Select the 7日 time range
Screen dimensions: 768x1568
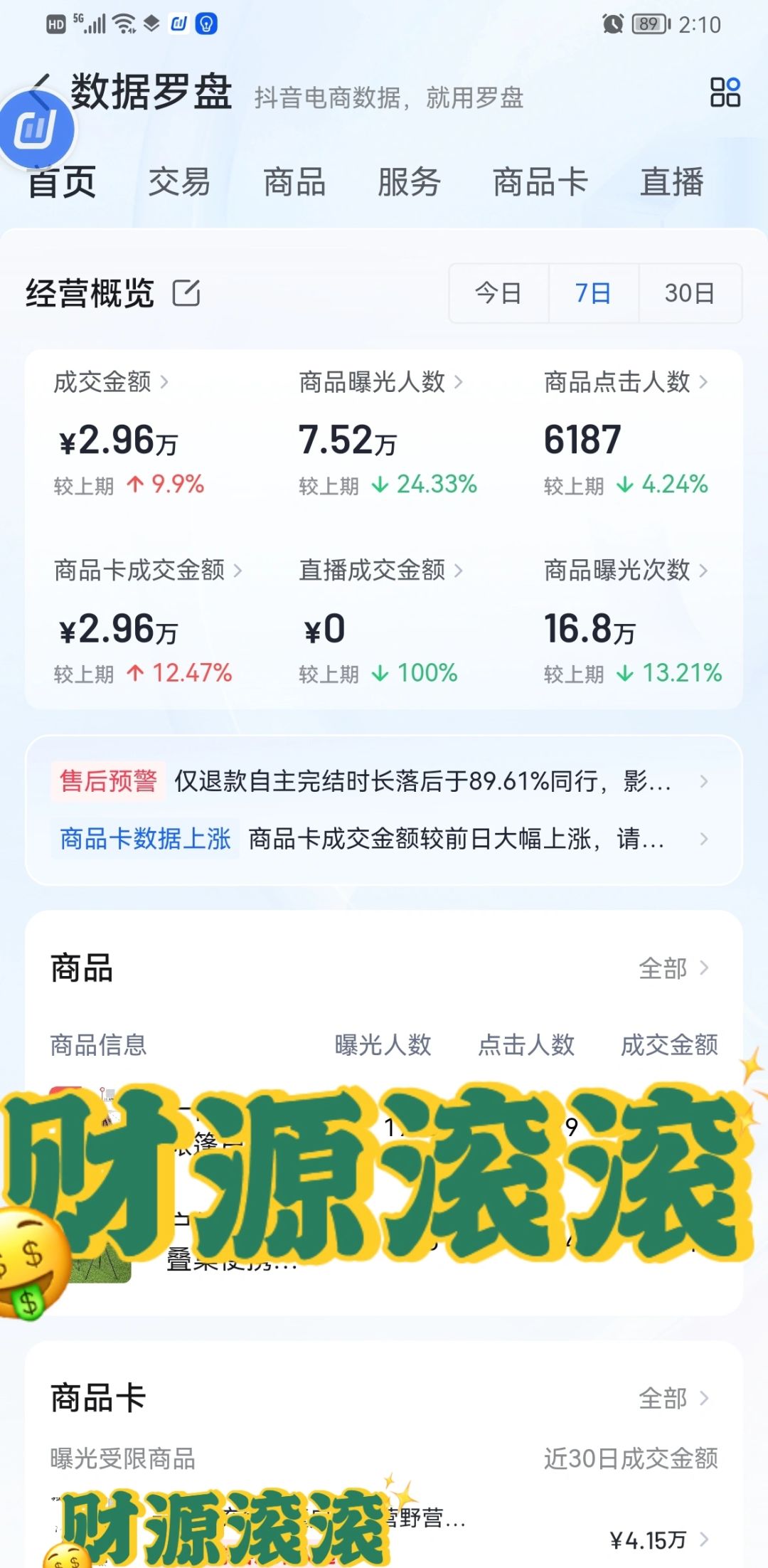pos(593,293)
